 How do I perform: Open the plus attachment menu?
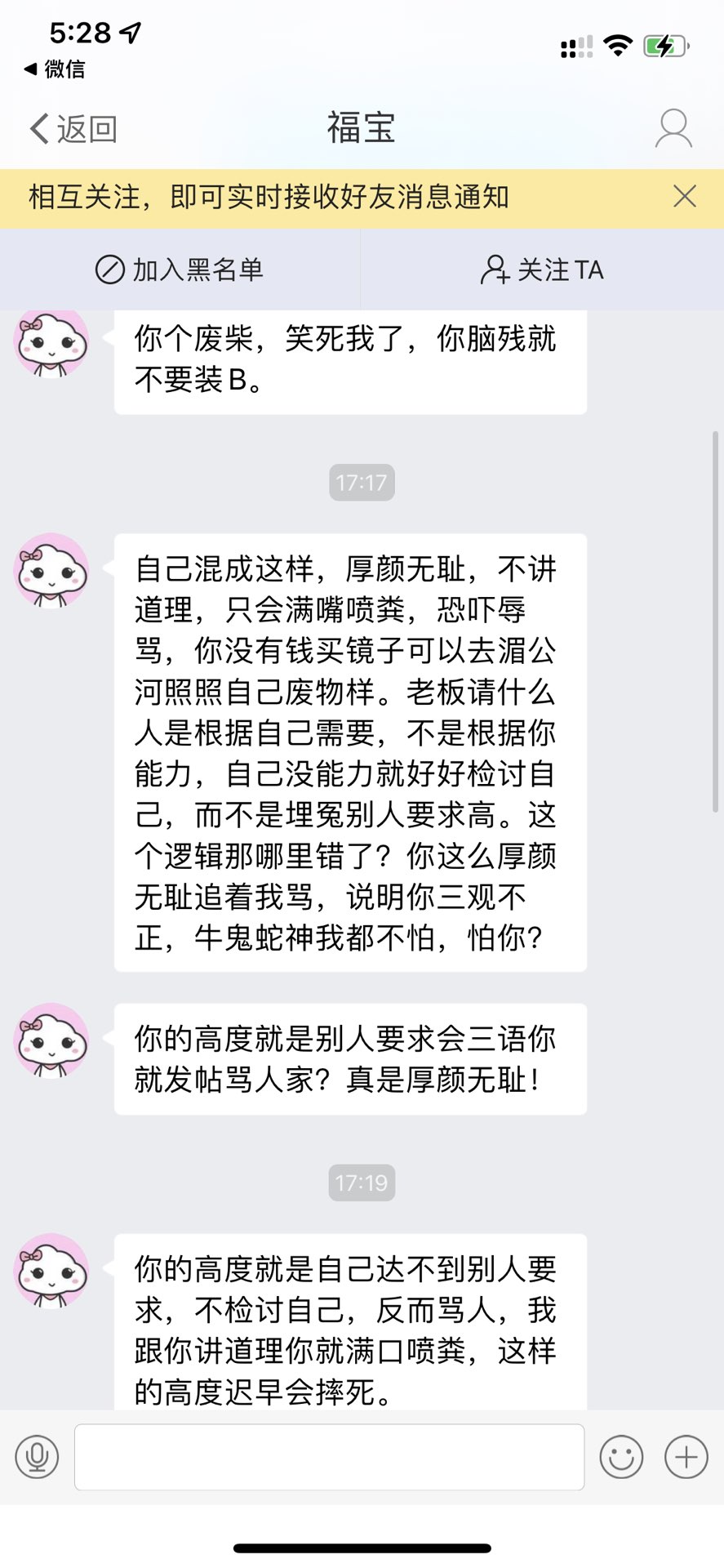click(686, 1456)
